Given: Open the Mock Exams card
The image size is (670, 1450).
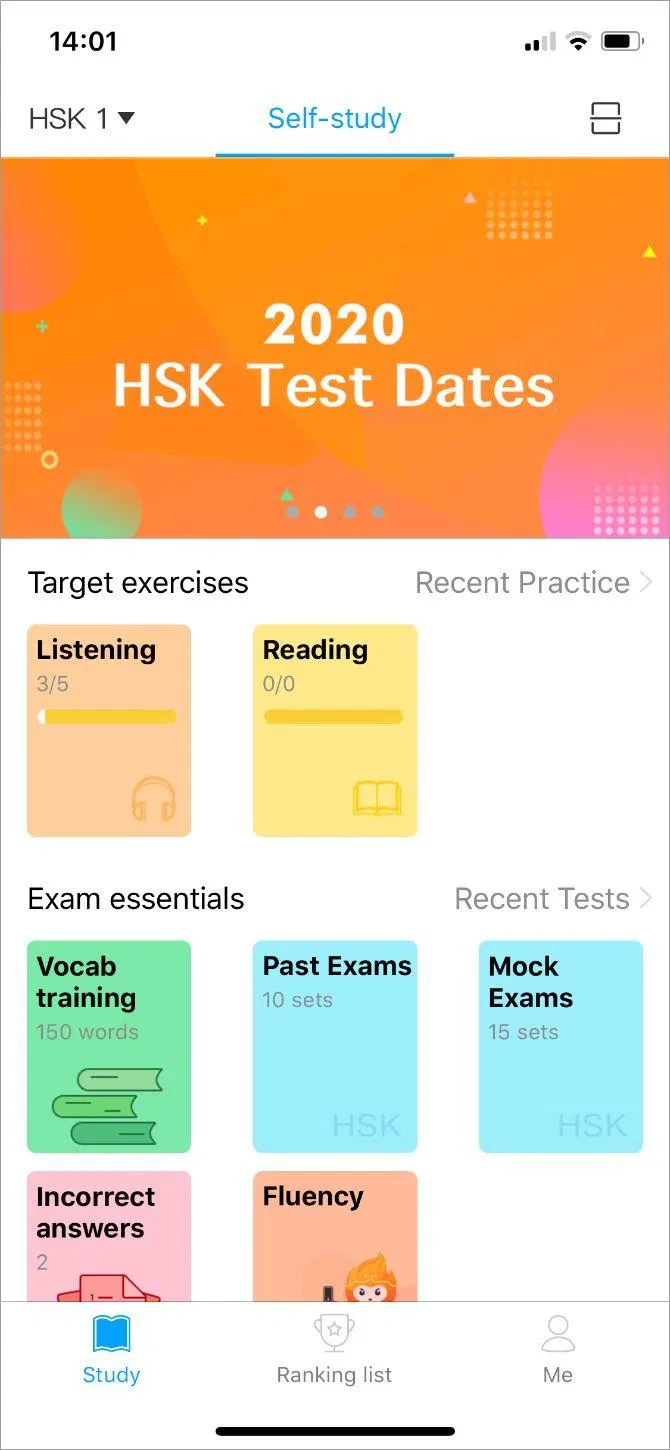Looking at the screenshot, I should (x=561, y=1046).
